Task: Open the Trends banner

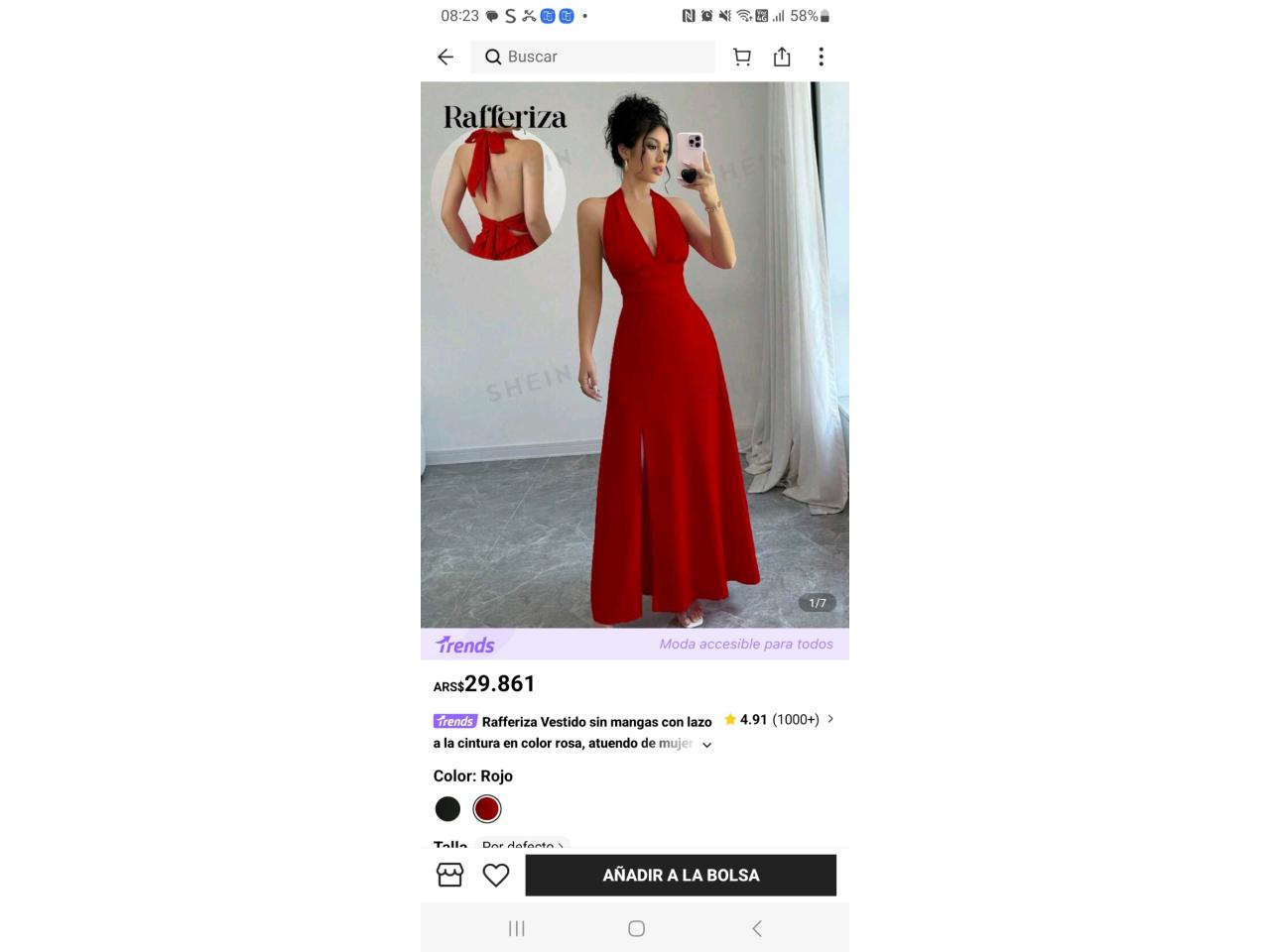Action: click(635, 644)
